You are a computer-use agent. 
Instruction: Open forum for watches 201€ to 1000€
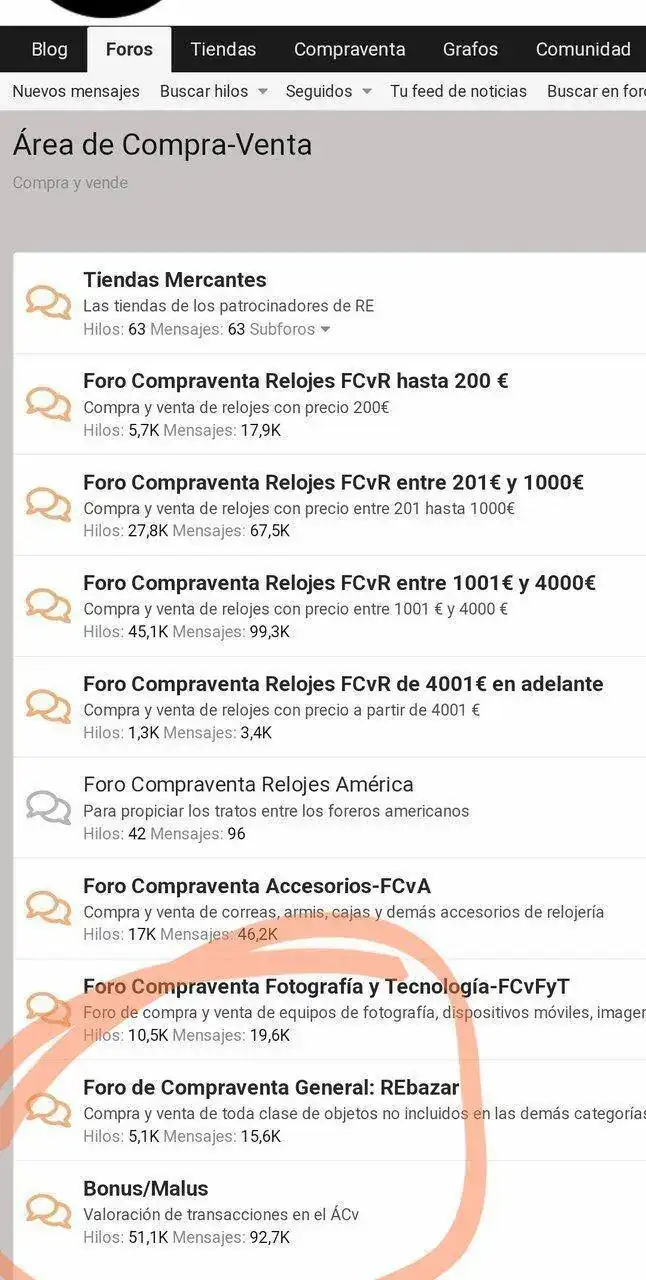click(333, 482)
